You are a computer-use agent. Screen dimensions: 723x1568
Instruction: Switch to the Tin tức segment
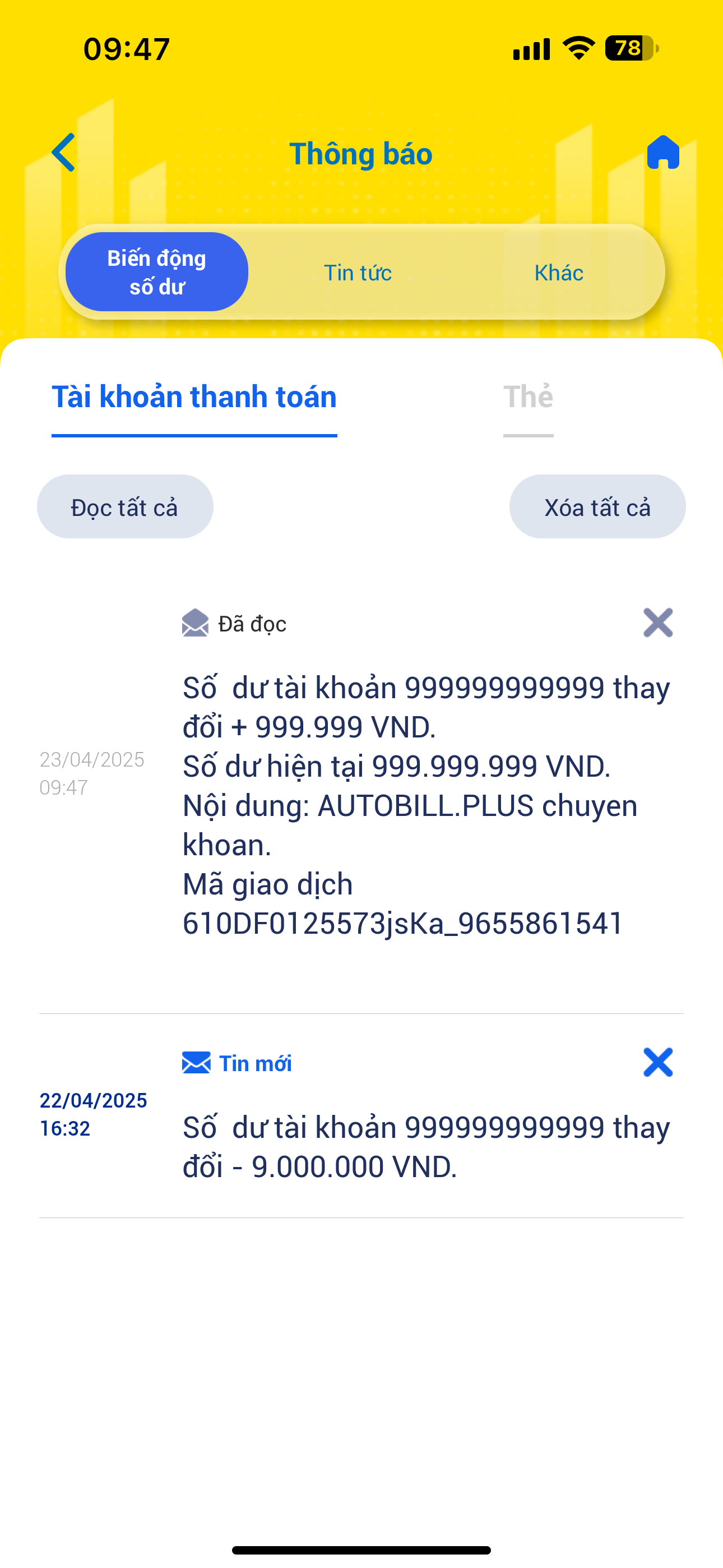pos(358,273)
